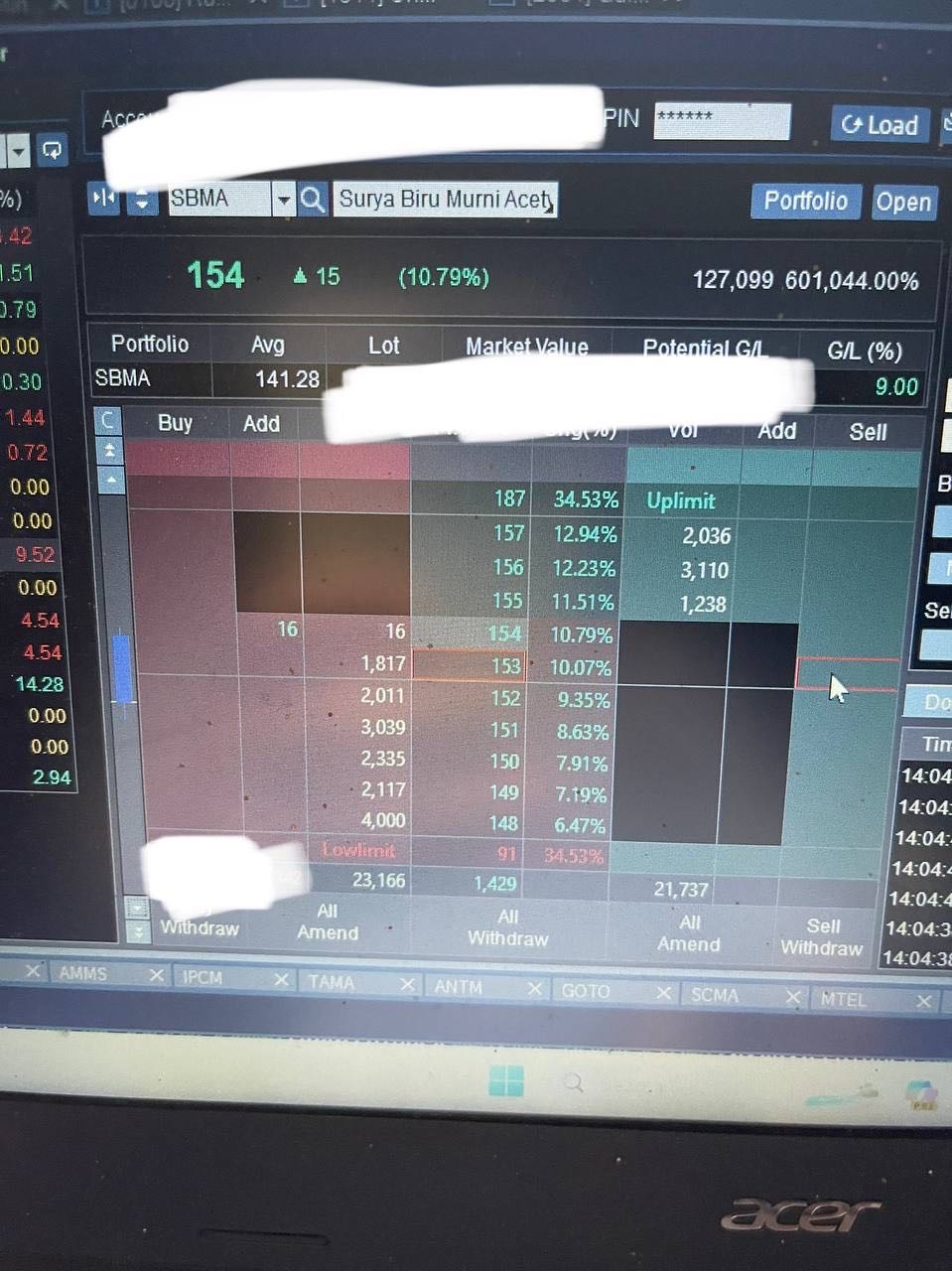Open the Windows Start menu

[506, 1081]
